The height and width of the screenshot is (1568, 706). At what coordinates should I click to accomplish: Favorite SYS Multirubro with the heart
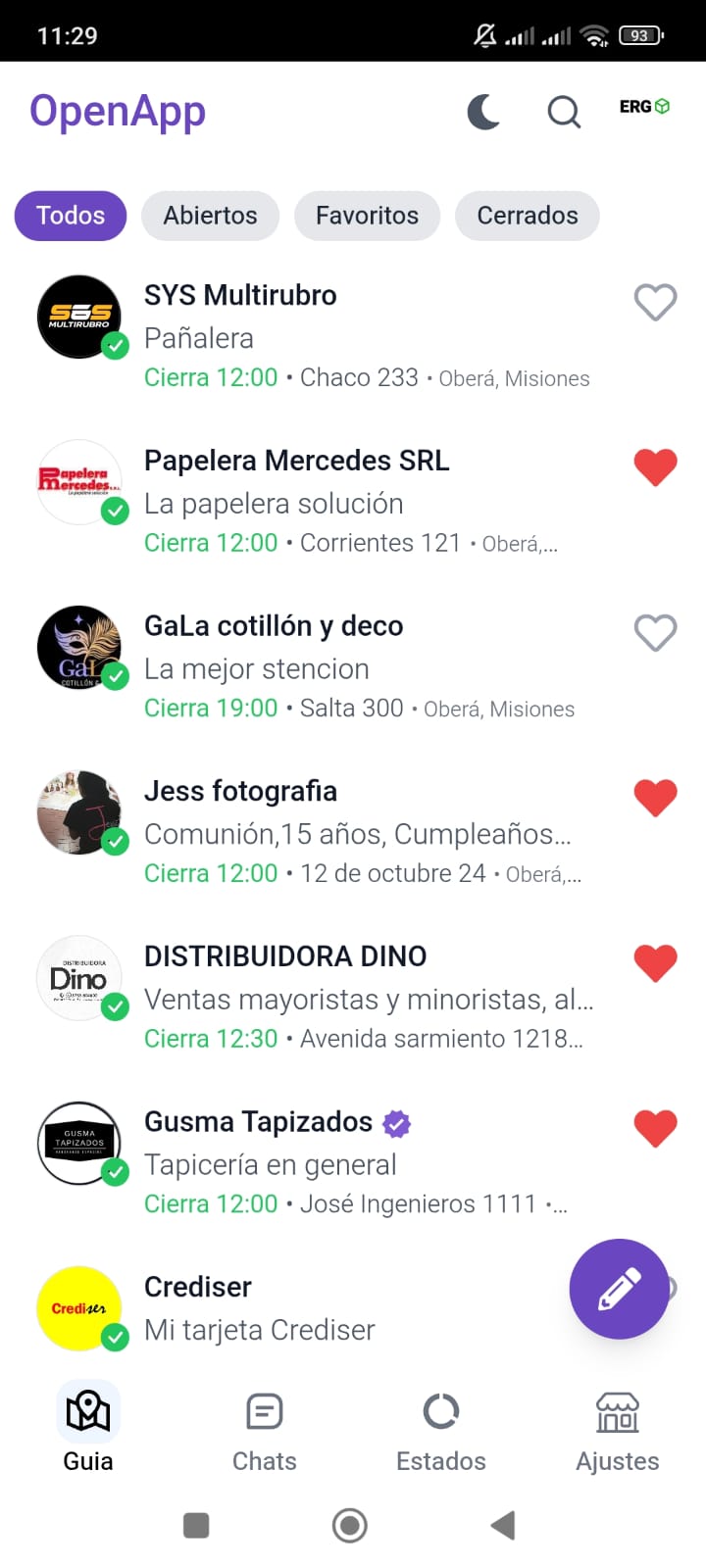click(655, 302)
